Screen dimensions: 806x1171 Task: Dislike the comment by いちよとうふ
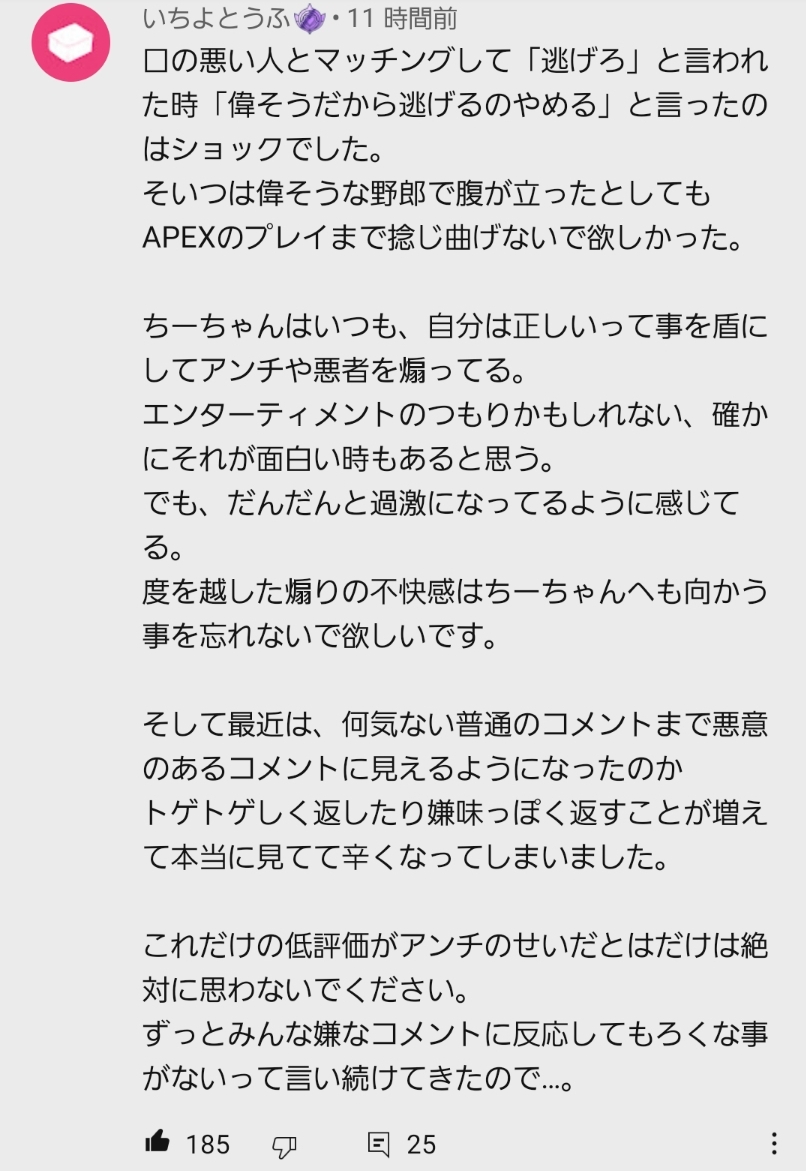[283, 1144]
